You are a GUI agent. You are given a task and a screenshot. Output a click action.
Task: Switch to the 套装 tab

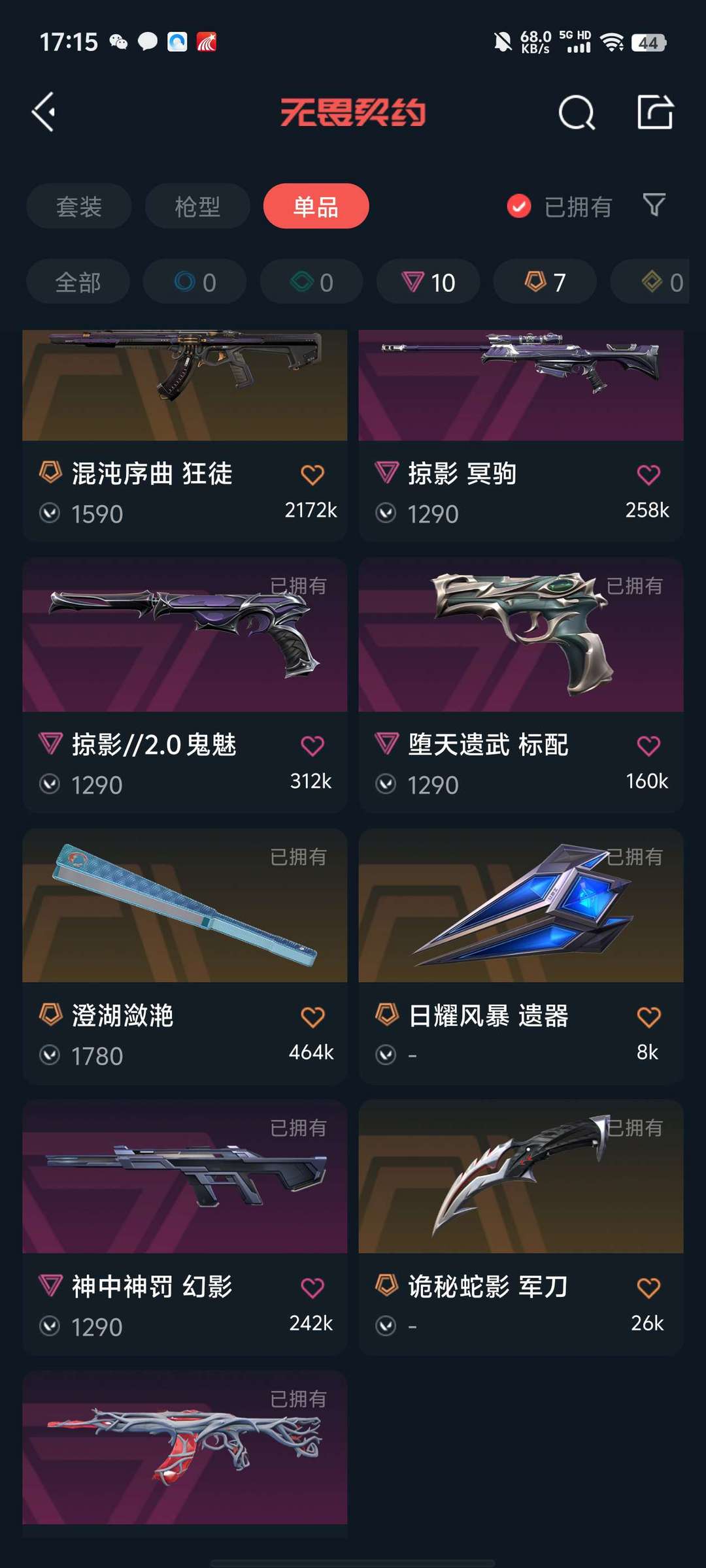(x=79, y=206)
